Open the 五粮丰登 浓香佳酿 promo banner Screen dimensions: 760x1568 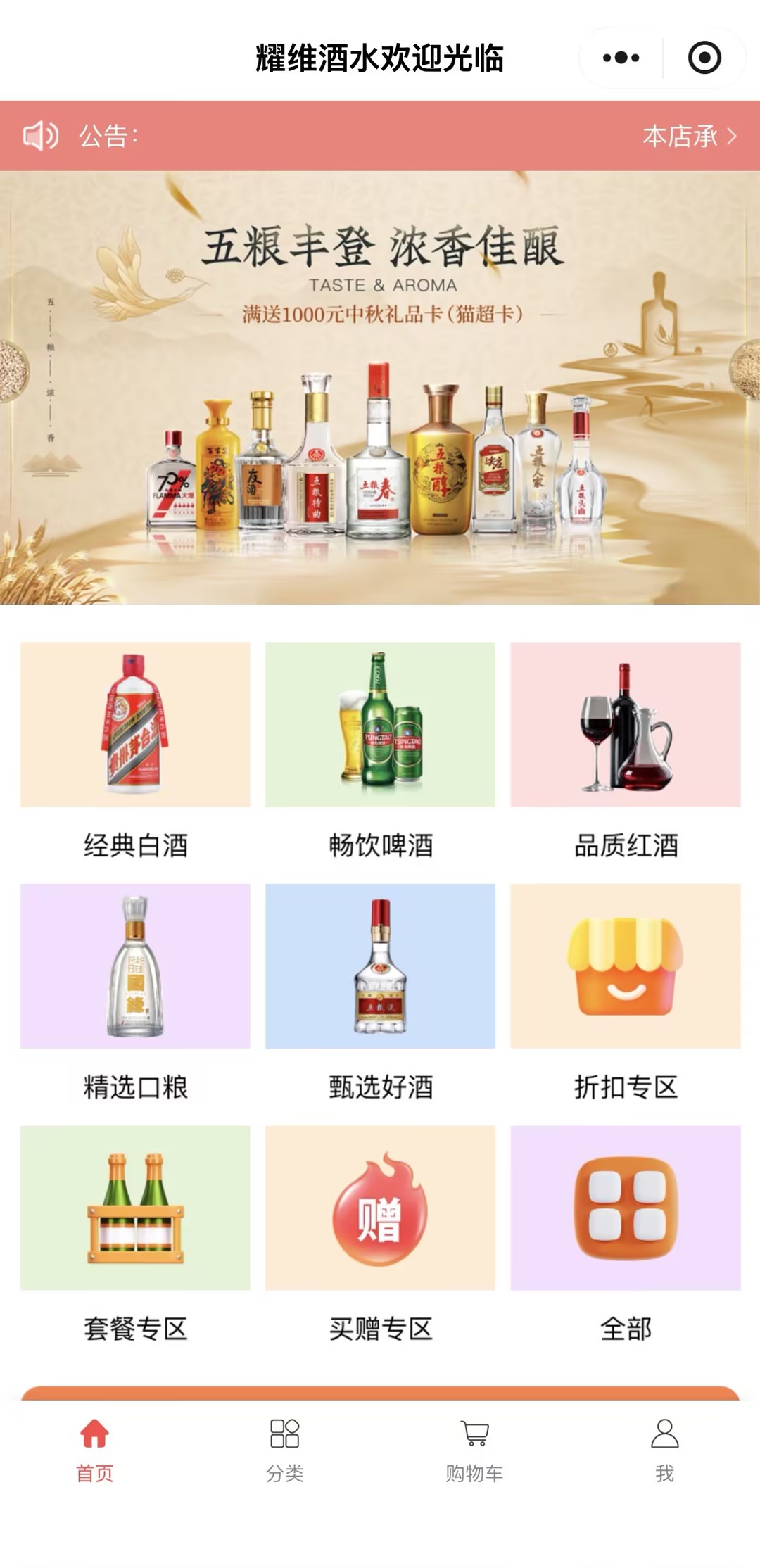380,387
